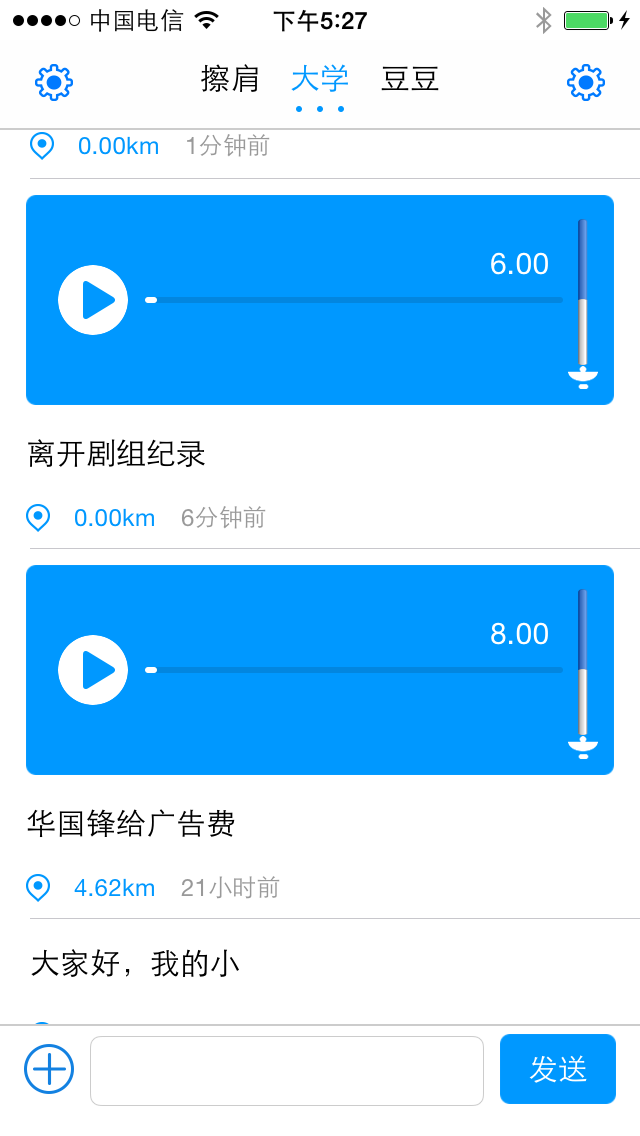Open the post 大家好，我的小
The height and width of the screenshot is (1136, 640).
coord(135,964)
